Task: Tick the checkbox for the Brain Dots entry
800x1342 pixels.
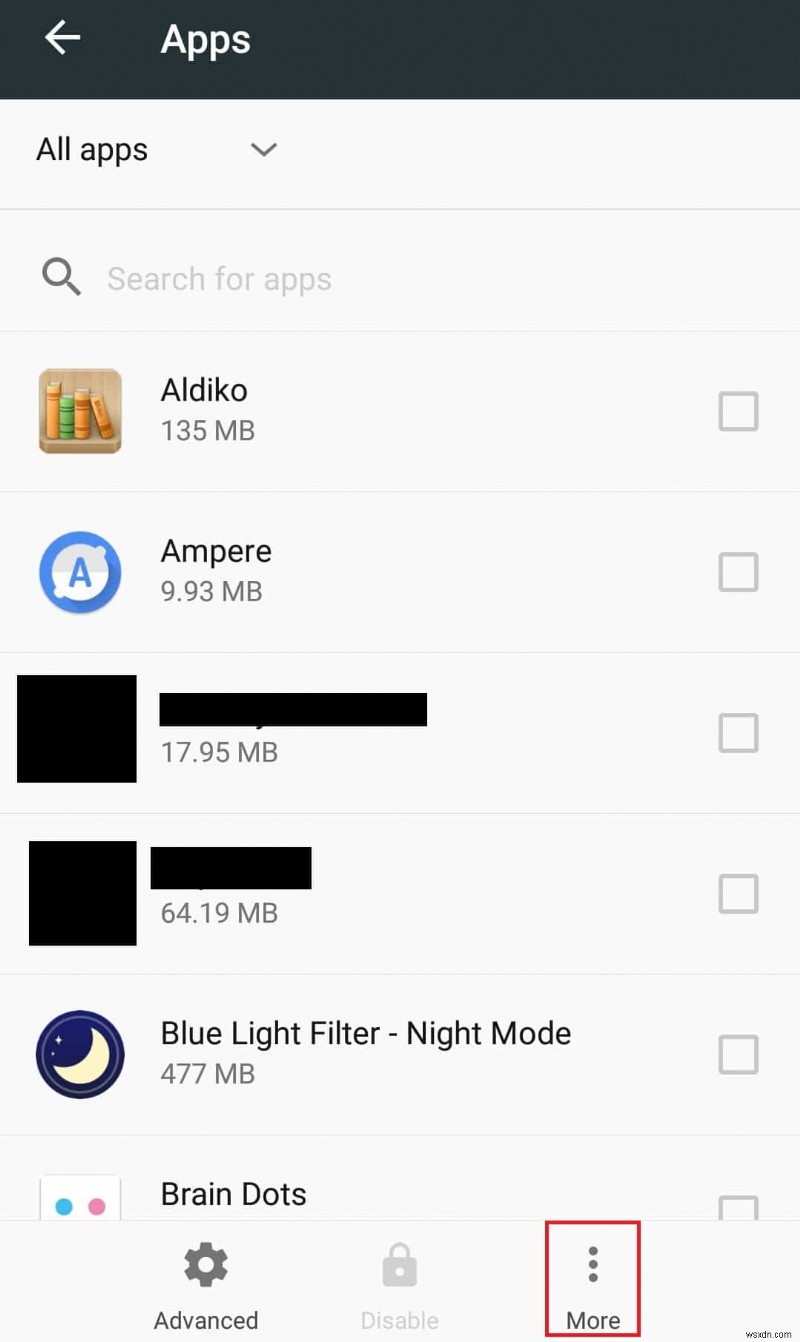Action: [x=738, y=1208]
